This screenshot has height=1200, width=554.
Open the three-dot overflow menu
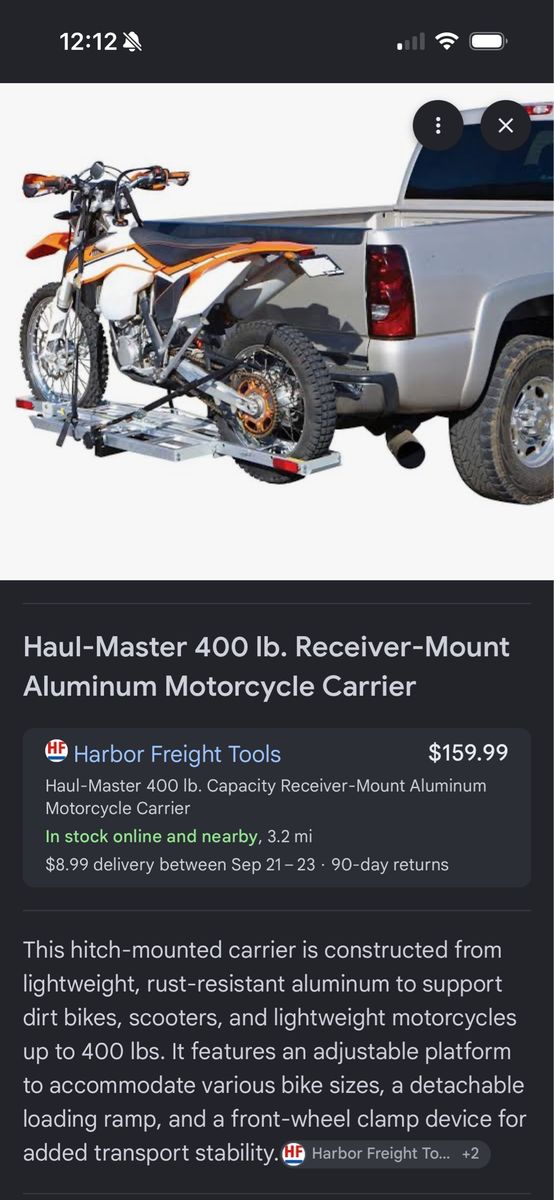tap(438, 126)
